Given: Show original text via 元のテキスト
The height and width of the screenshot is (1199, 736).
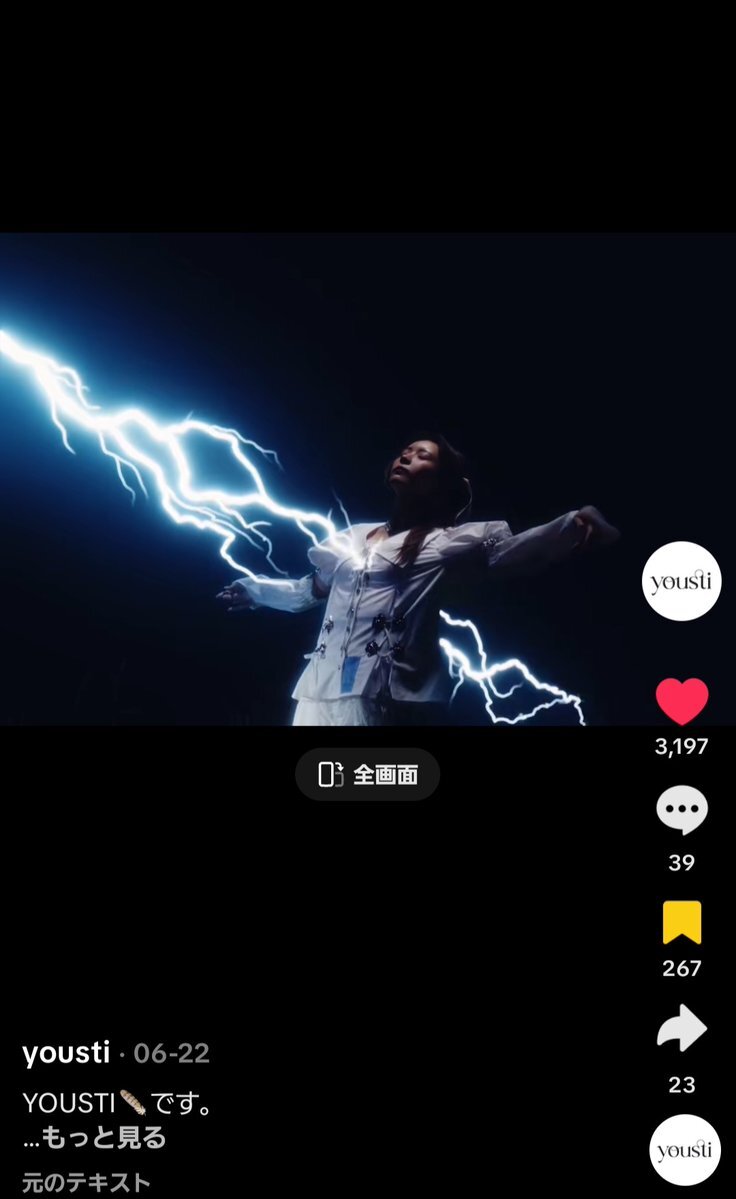Looking at the screenshot, I should (86, 1182).
